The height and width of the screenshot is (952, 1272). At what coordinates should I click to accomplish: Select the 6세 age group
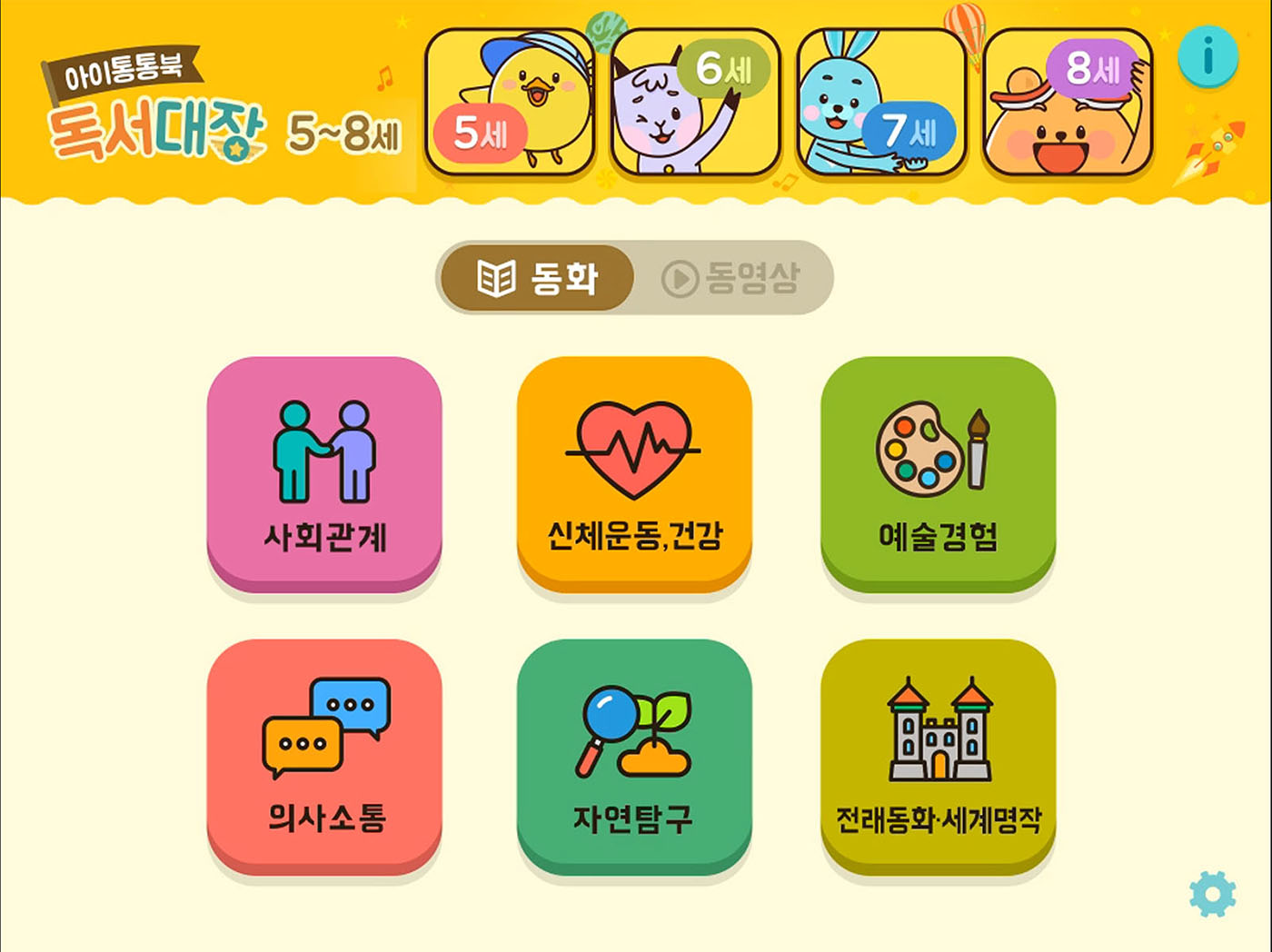tap(695, 103)
